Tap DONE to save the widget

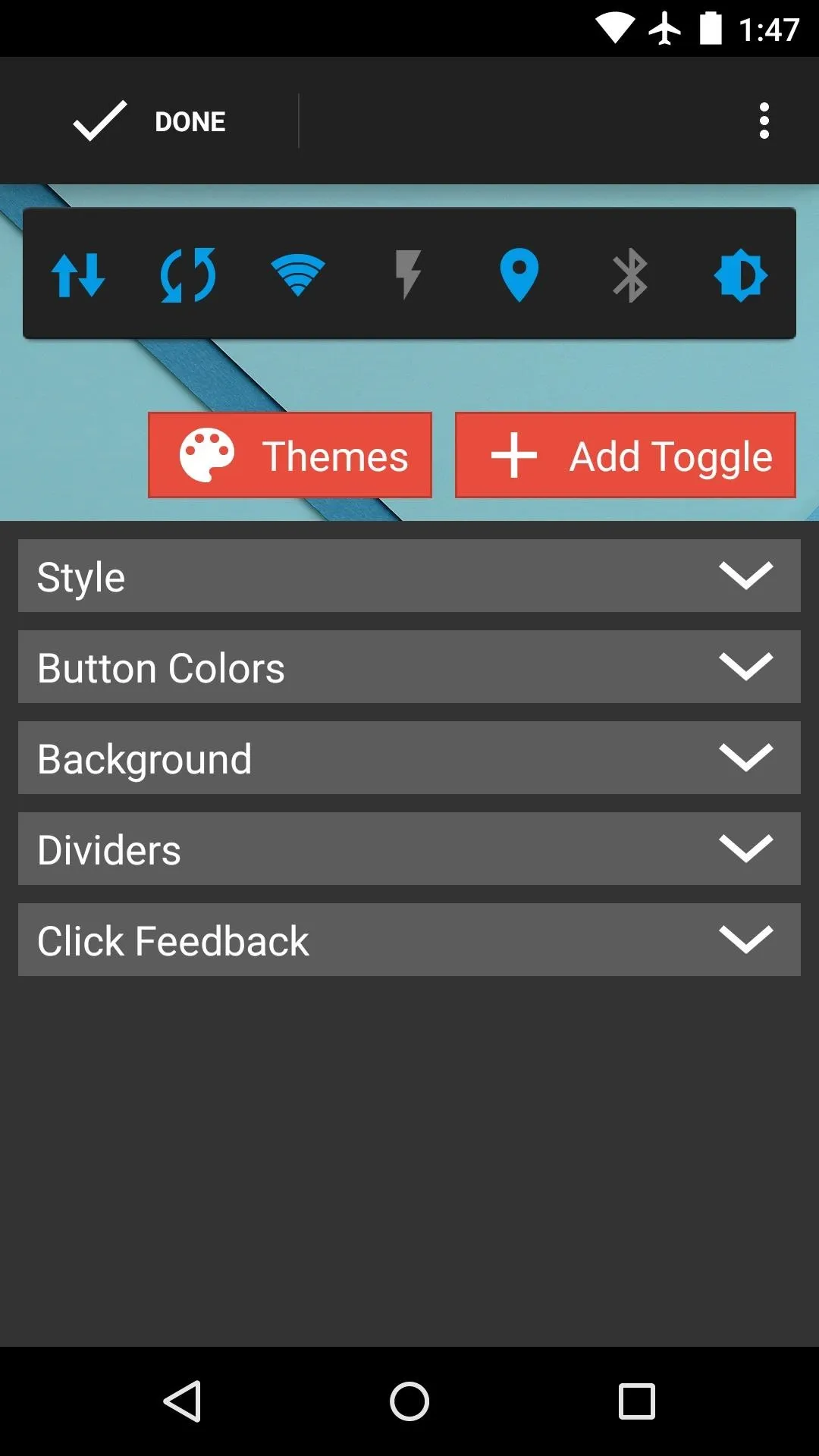point(150,121)
